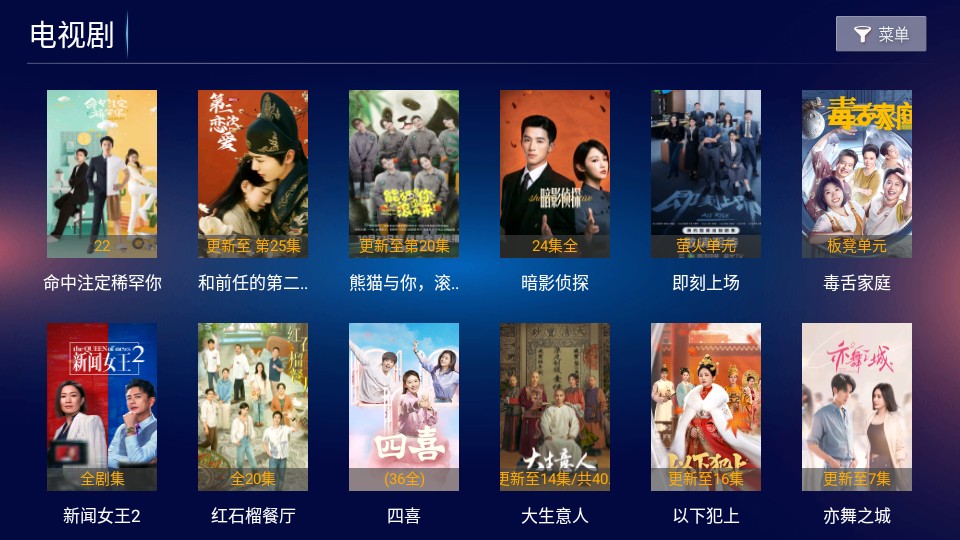Select the 红石榴餐厅 card

tap(253, 407)
